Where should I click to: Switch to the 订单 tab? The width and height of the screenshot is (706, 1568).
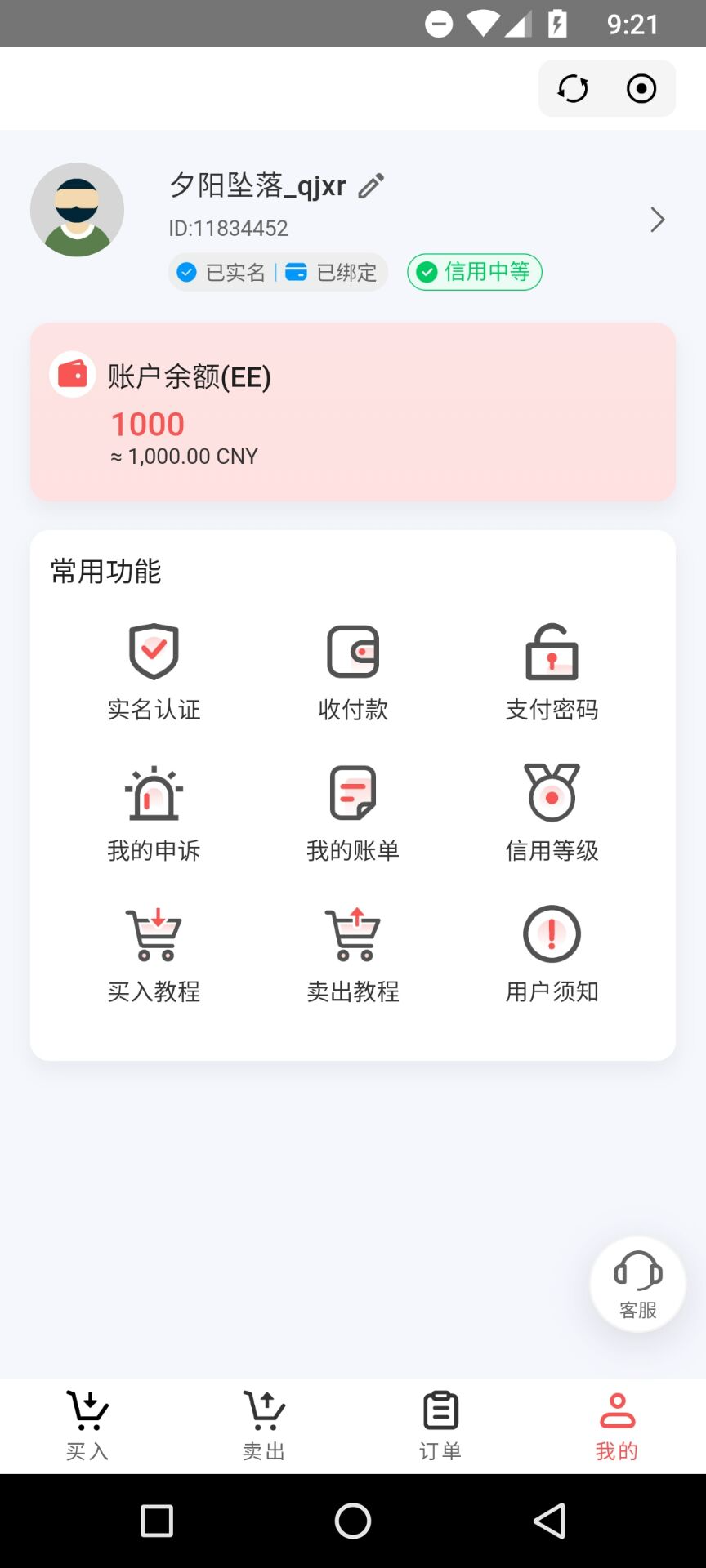[440, 1426]
